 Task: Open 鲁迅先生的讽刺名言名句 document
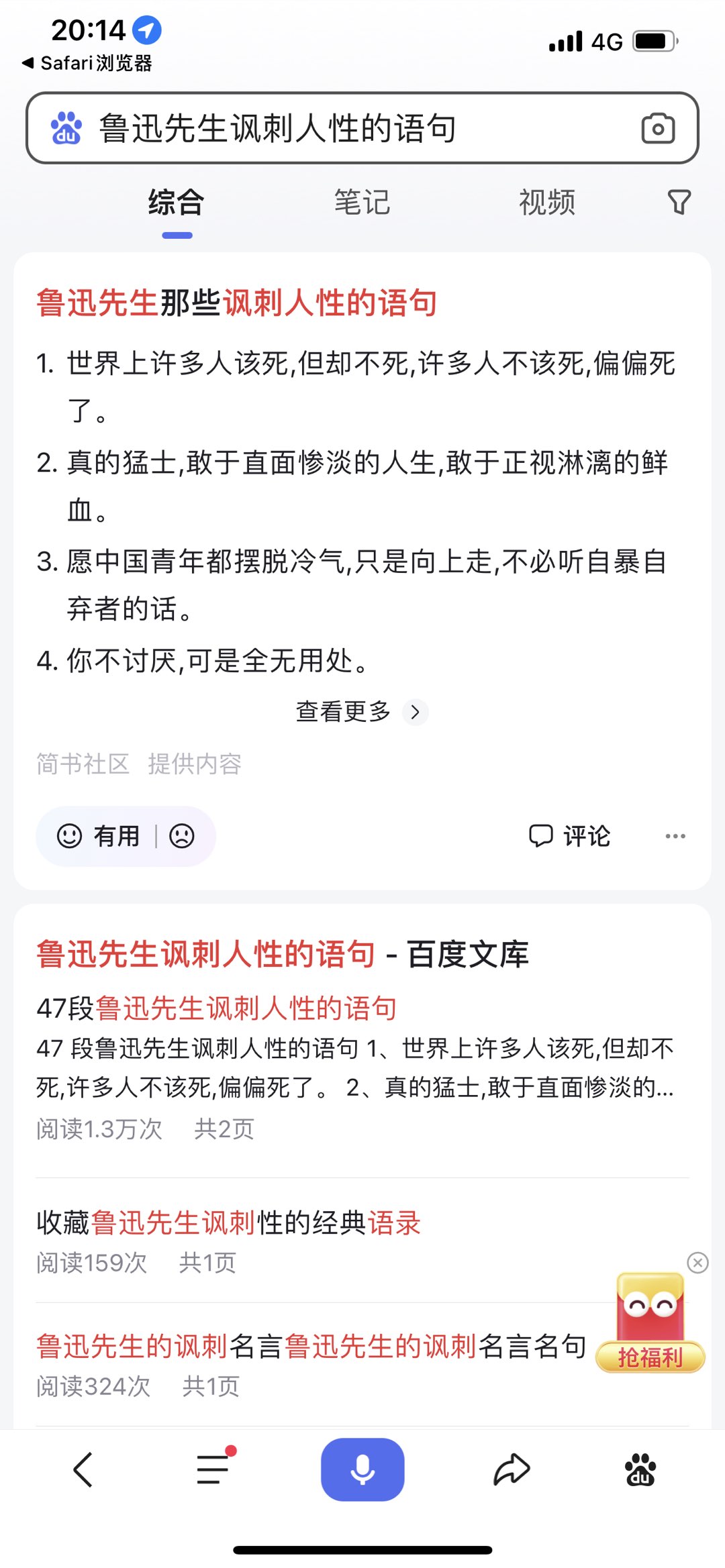tap(310, 1346)
